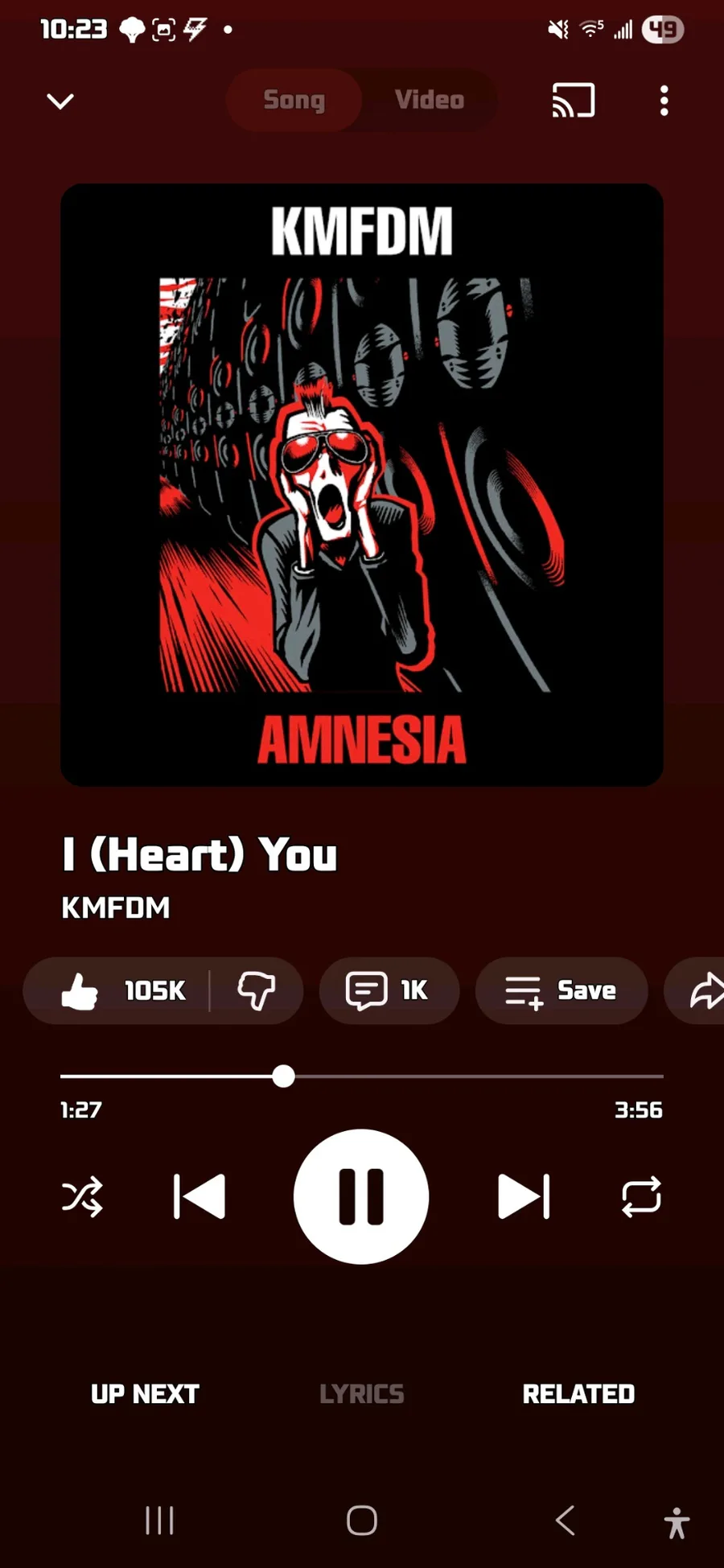Skip to the previous track
This screenshot has height=1568, width=724.
pyautogui.click(x=200, y=1196)
